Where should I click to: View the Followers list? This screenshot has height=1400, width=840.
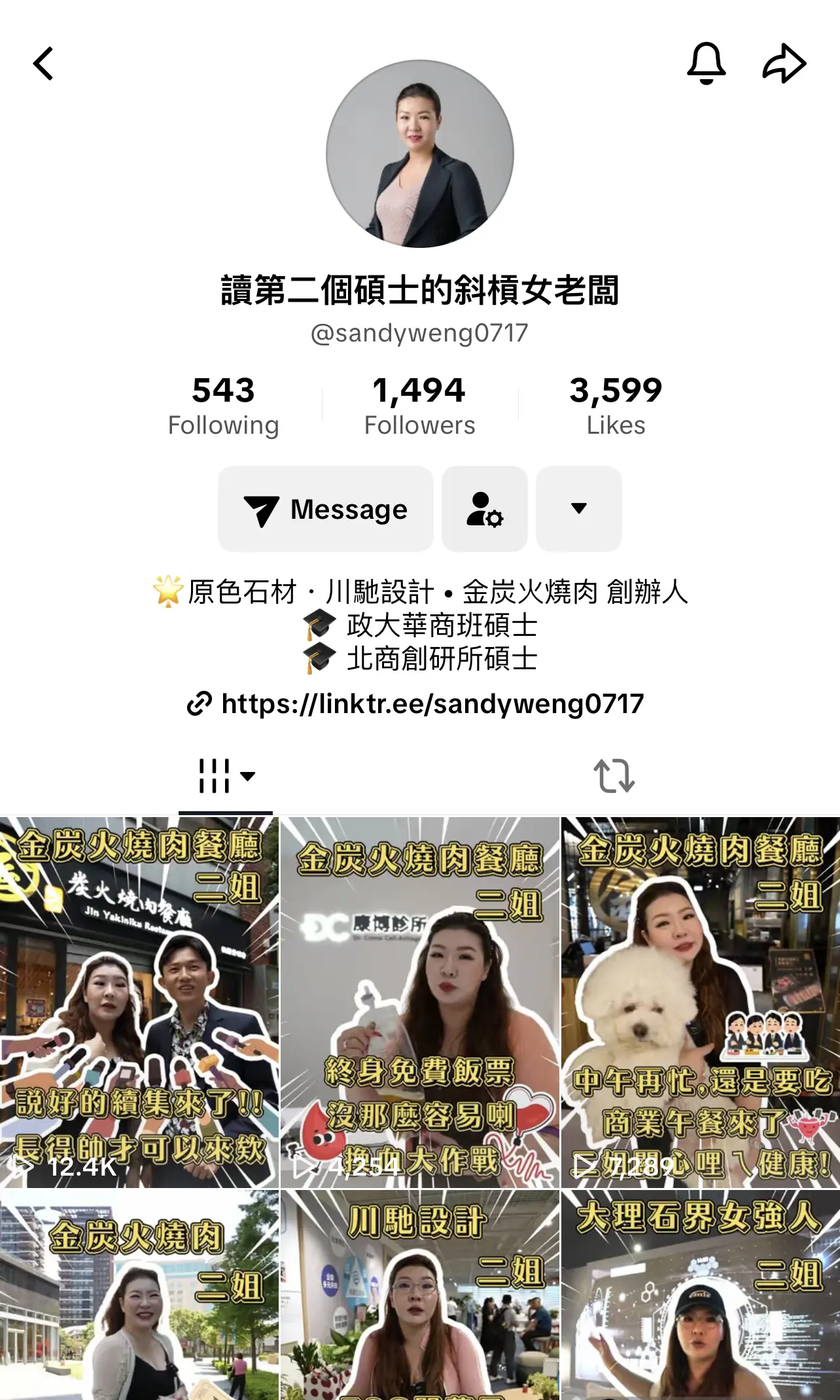coord(419,406)
